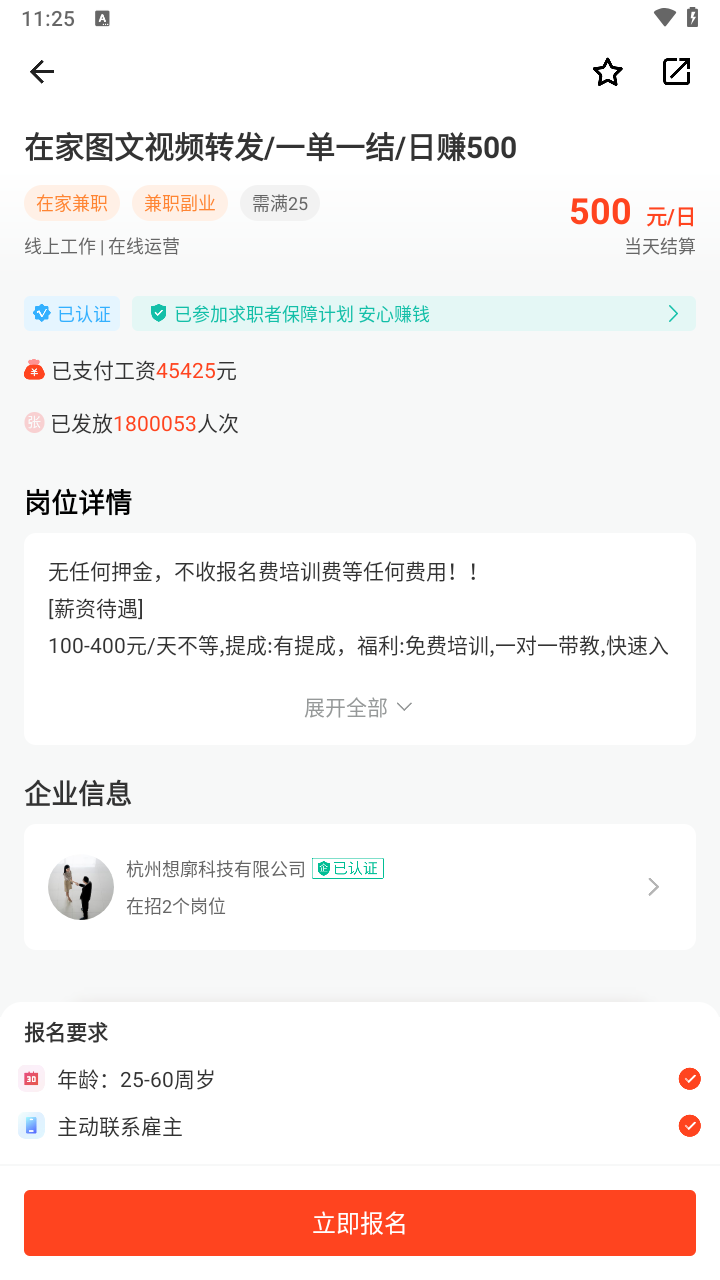Viewport: 720px width, 1280px height.
Task: Share this job posting
Action: (x=677, y=72)
